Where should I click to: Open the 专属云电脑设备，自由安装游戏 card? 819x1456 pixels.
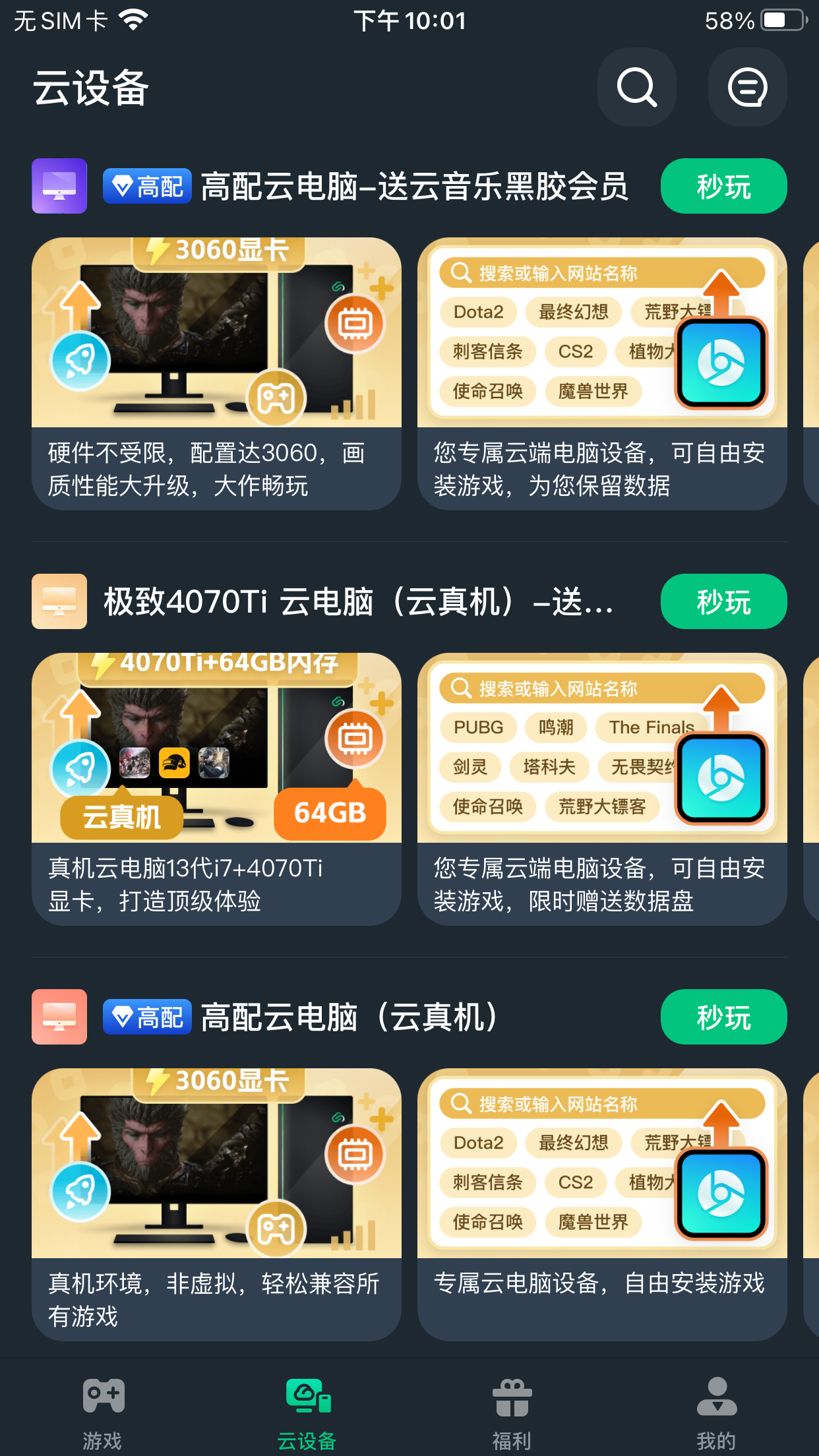click(x=601, y=1204)
